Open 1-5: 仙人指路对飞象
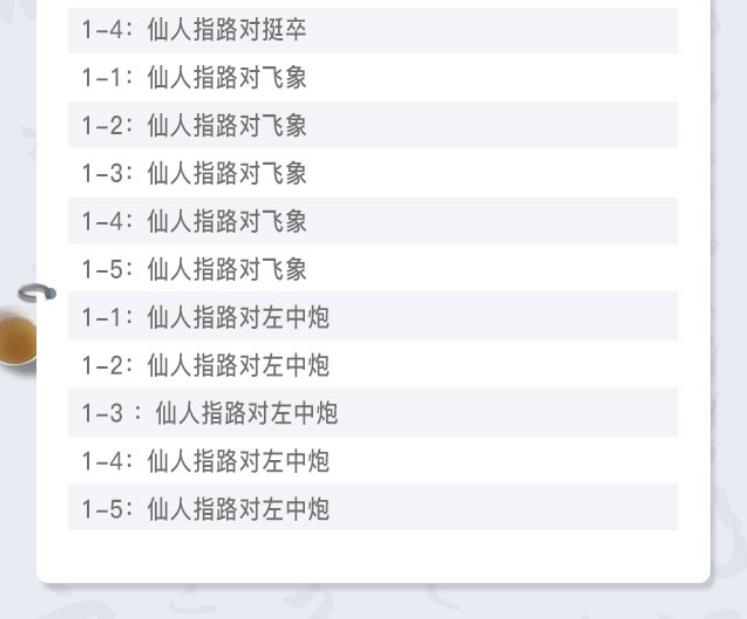Viewport: 747px width, 619px height. click(x=194, y=270)
